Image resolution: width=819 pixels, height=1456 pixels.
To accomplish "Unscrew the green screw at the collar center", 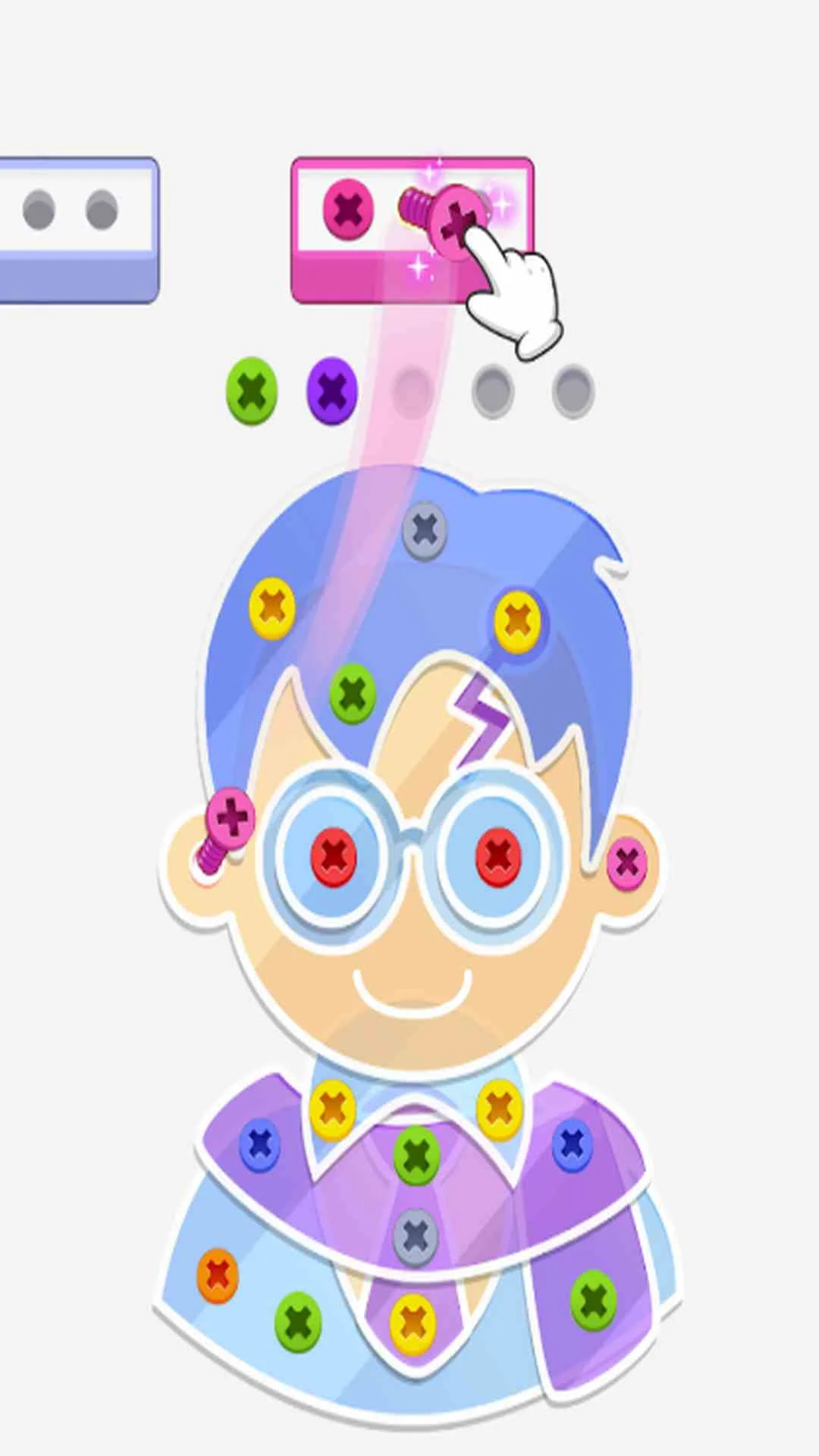I will point(416,1156).
